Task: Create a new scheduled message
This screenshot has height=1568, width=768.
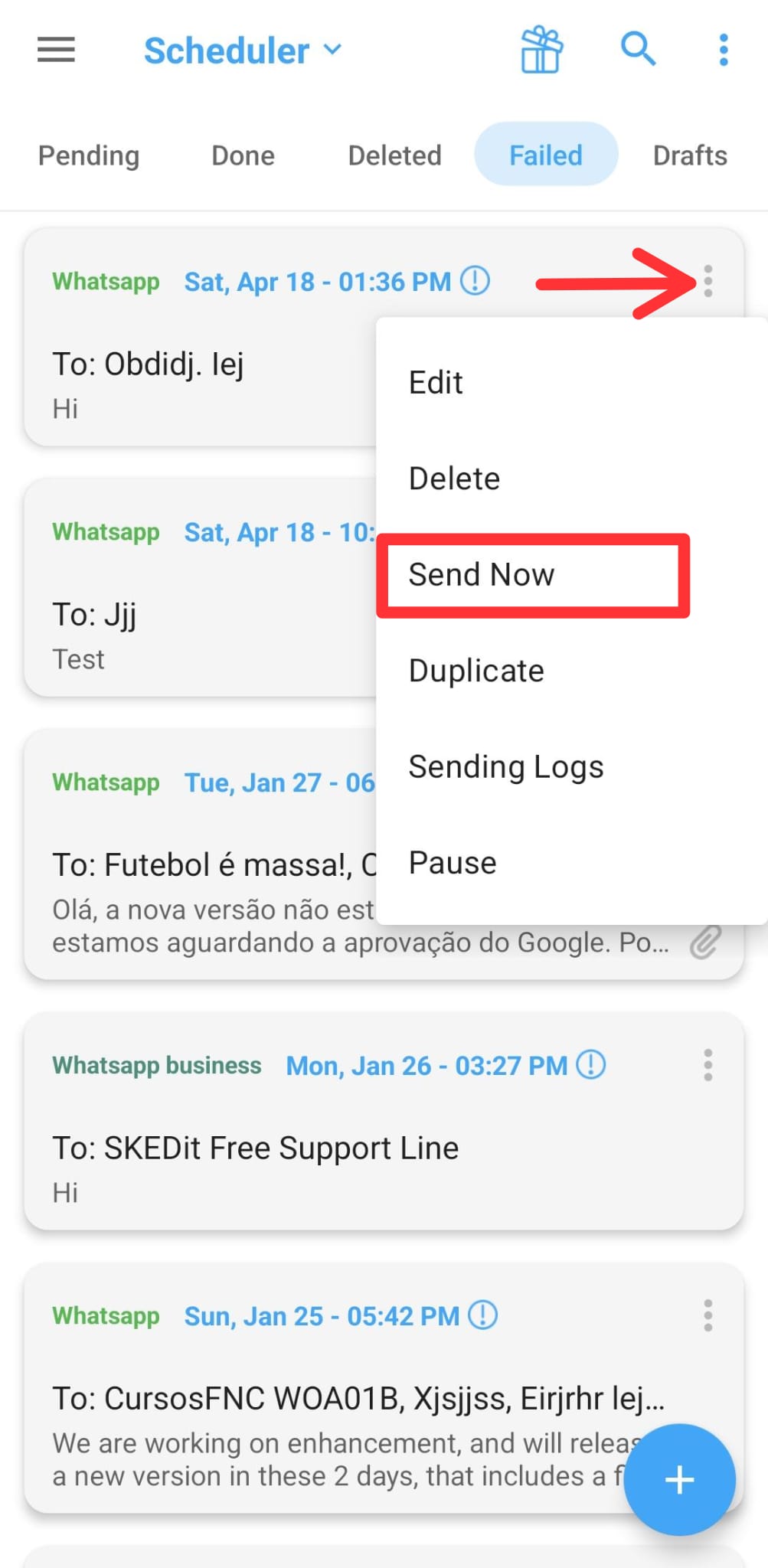Action: (x=679, y=1479)
